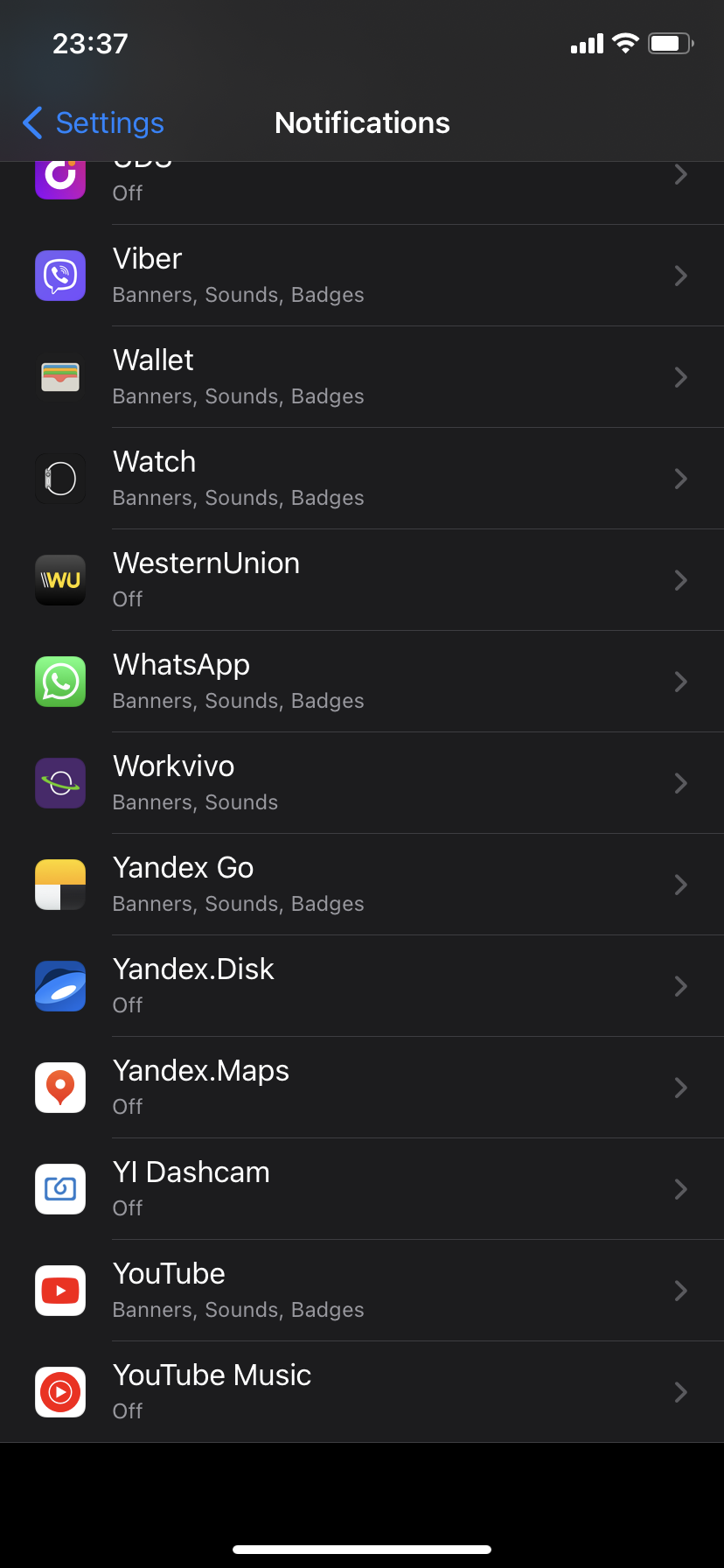The image size is (724, 1568).
Task: Open WhatsApp notification settings
Action: (x=362, y=682)
